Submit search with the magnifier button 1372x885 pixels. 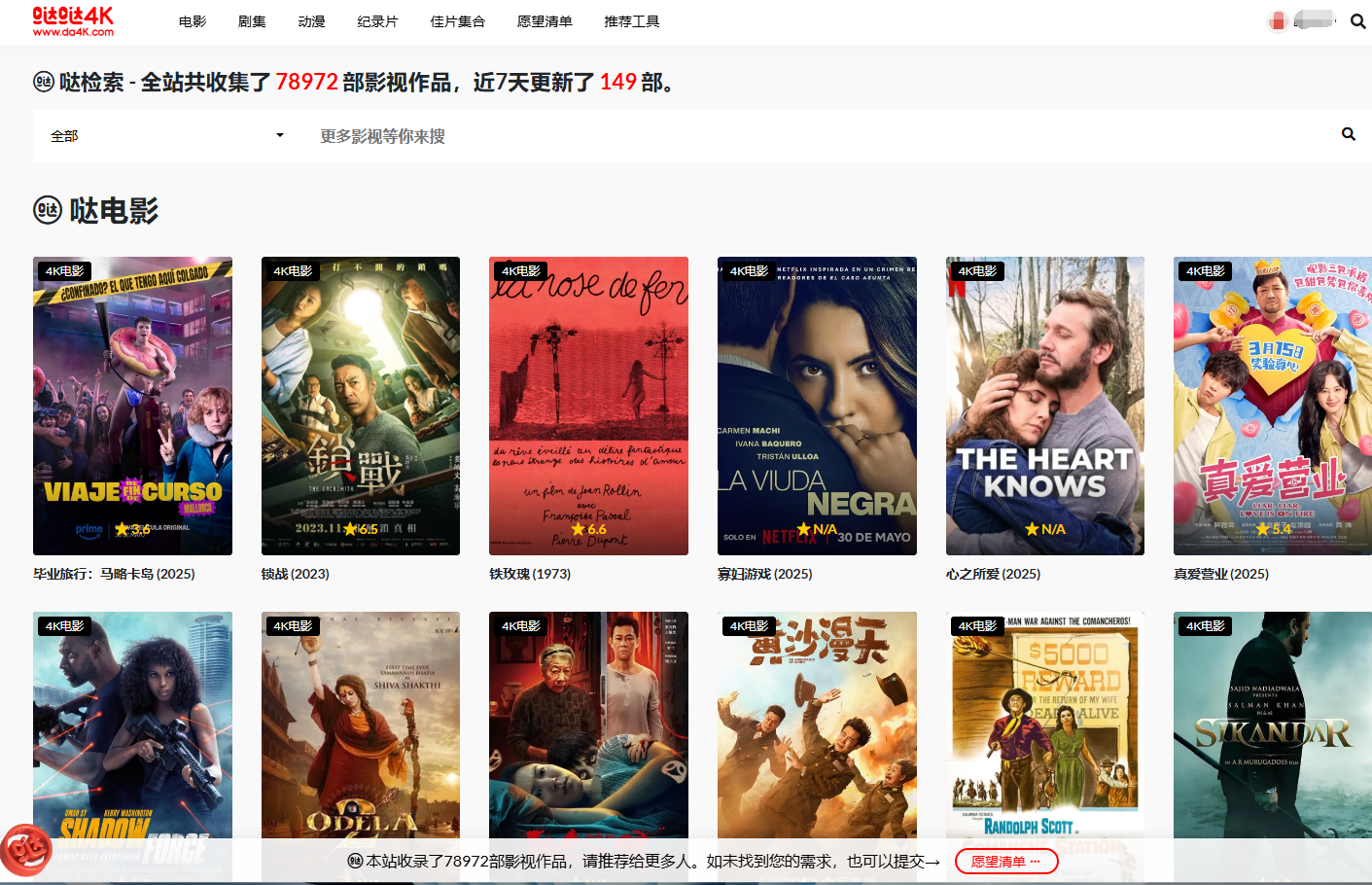[1348, 135]
